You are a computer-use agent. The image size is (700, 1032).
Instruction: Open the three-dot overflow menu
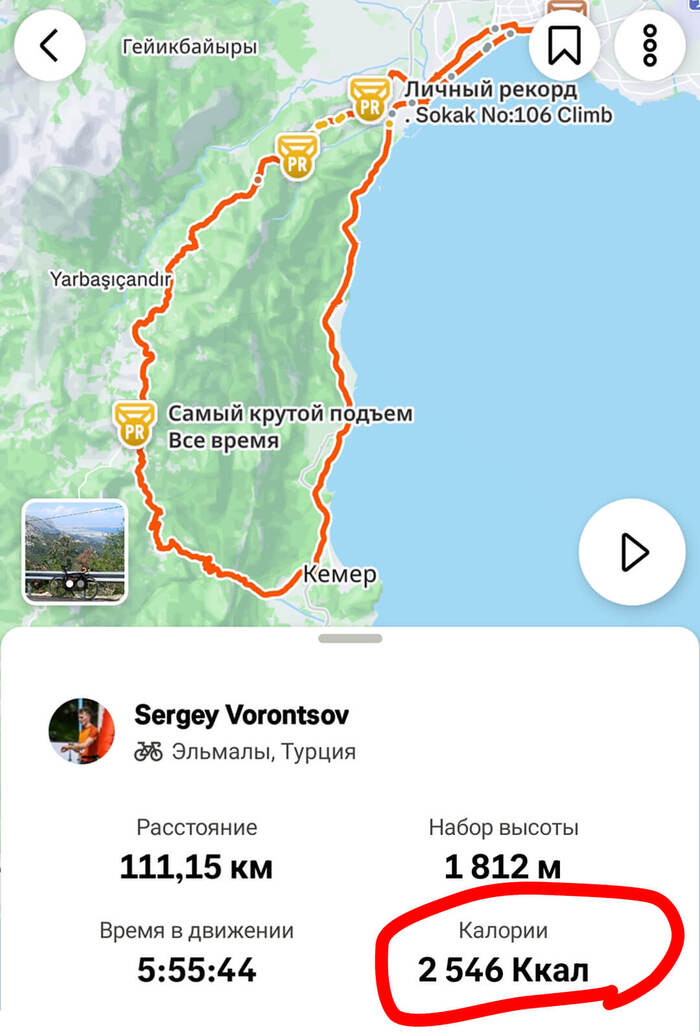(x=649, y=46)
